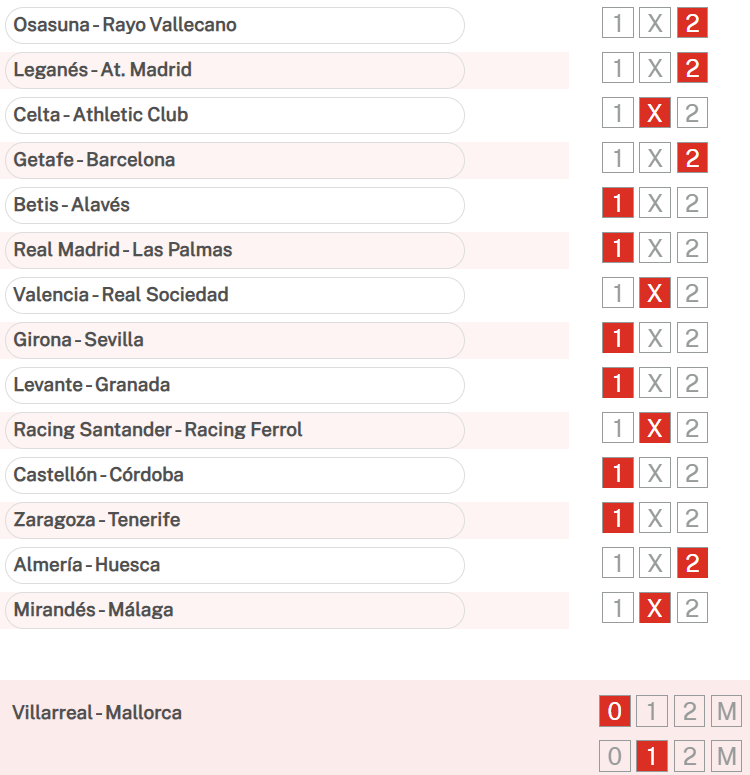Choose 2 for Celta - Athletic Club
This screenshot has height=775, width=750.
coord(692,114)
